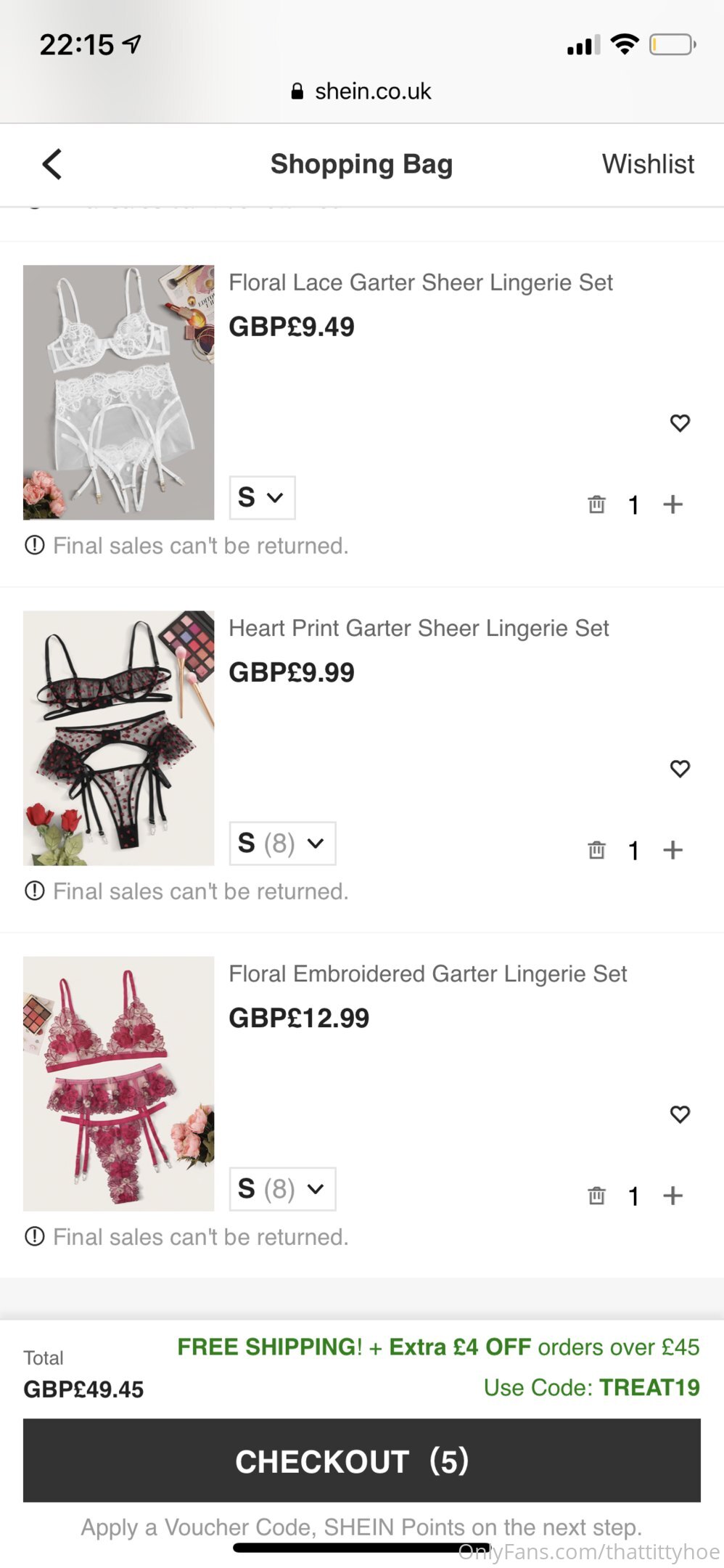
Task: Go back from the Shopping Bag
Action: click(x=52, y=164)
